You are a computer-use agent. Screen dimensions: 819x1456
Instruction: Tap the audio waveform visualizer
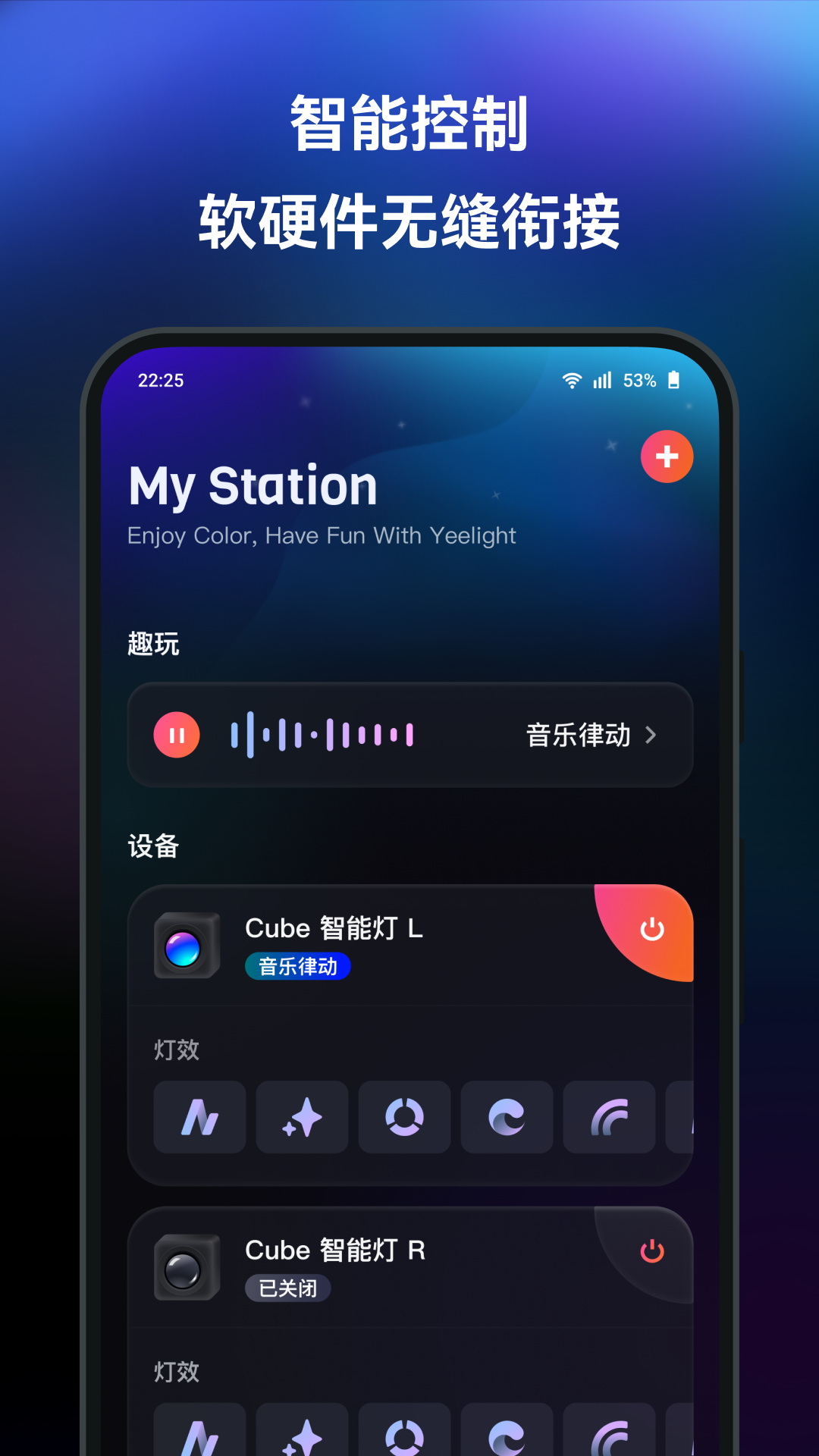pyautogui.click(x=322, y=734)
